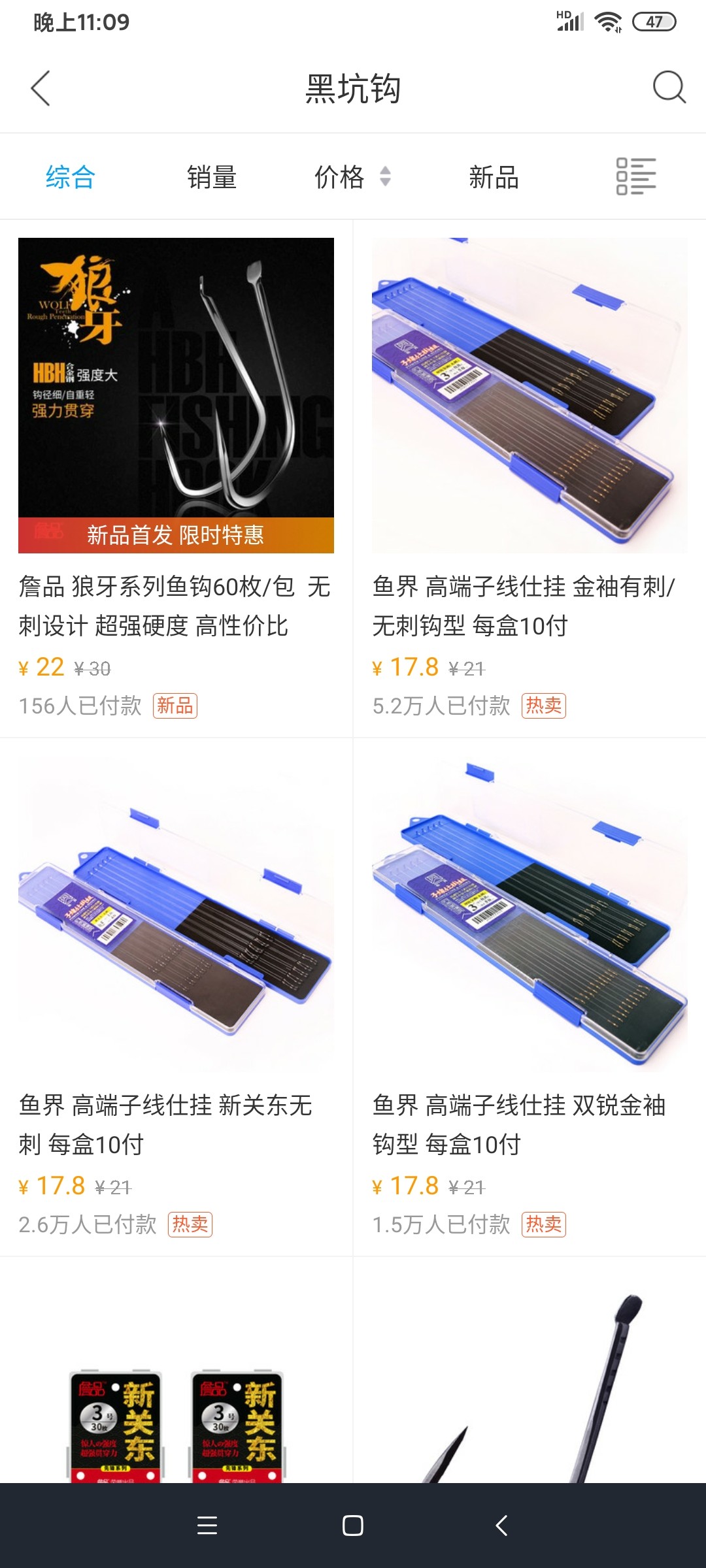Switch to the 销量 tab
The image size is (706, 1568).
(212, 177)
